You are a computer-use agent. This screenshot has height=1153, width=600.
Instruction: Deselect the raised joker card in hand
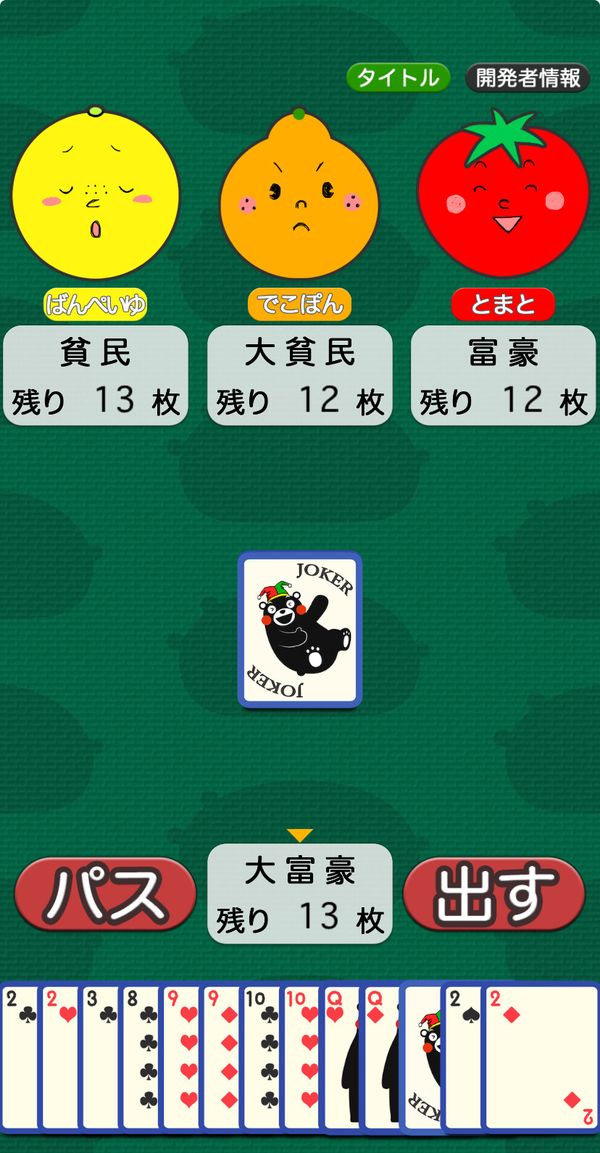(x=421, y=1059)
